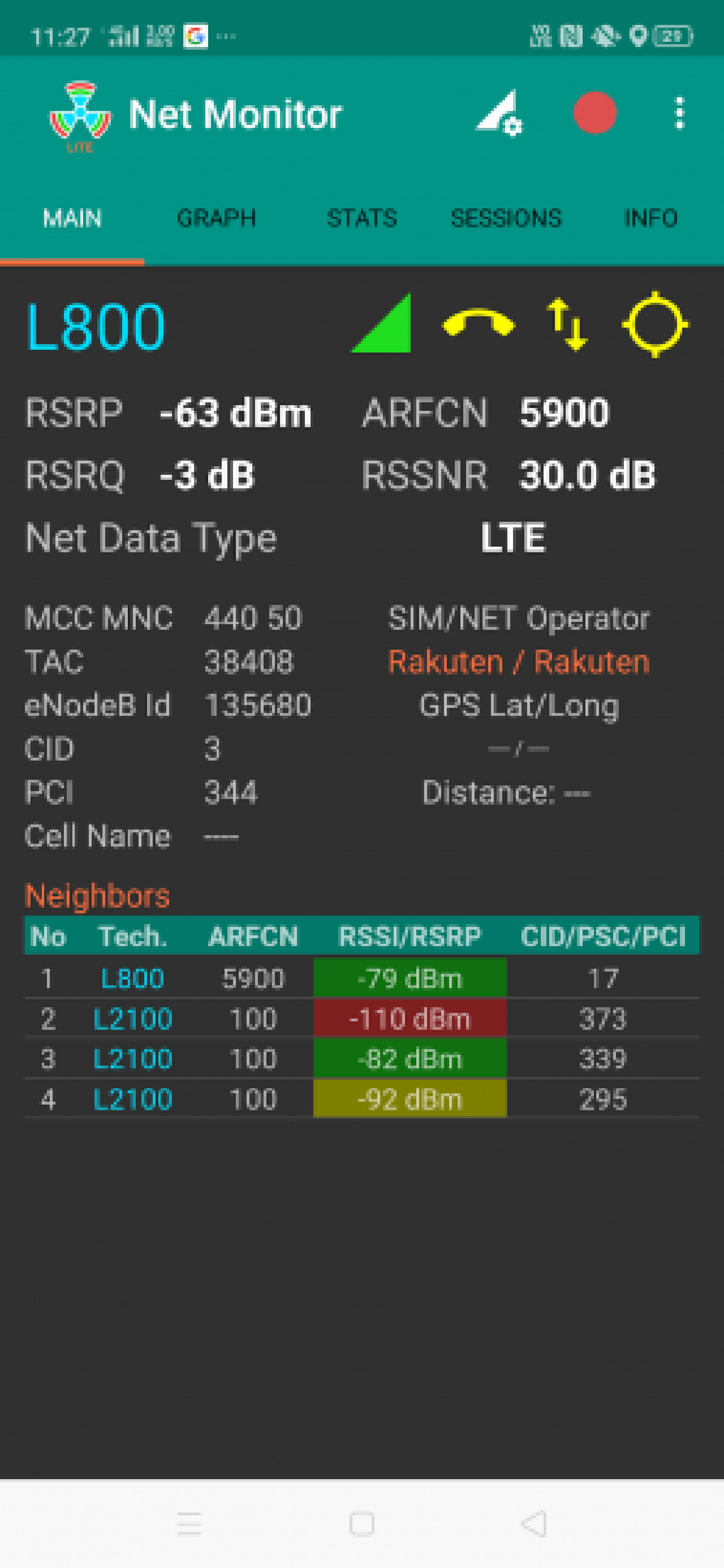Tap the system home button

pyautogui.click(x=362, y=1524)
